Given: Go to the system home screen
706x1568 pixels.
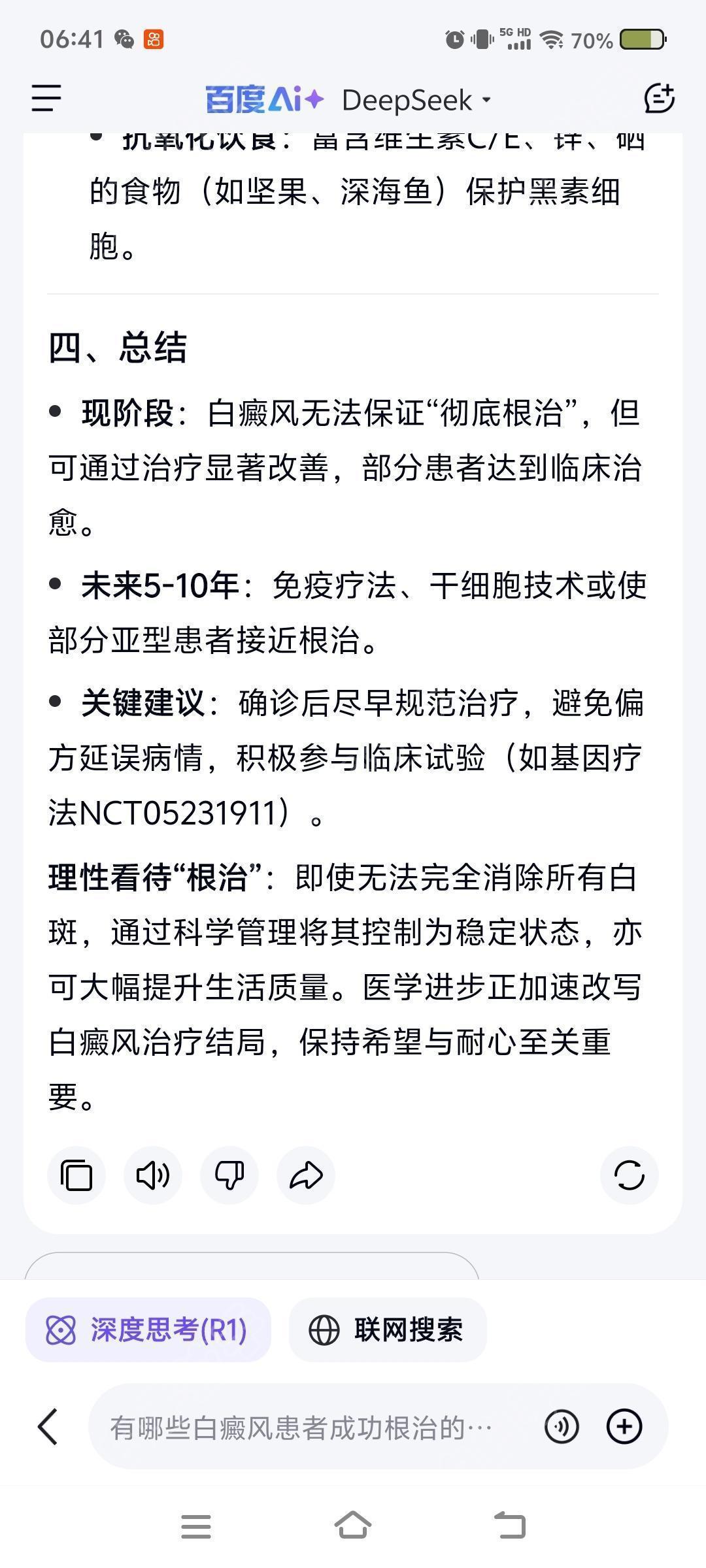Looking at the screenshot, I should pyautogui.click(x=353, y=1526).
